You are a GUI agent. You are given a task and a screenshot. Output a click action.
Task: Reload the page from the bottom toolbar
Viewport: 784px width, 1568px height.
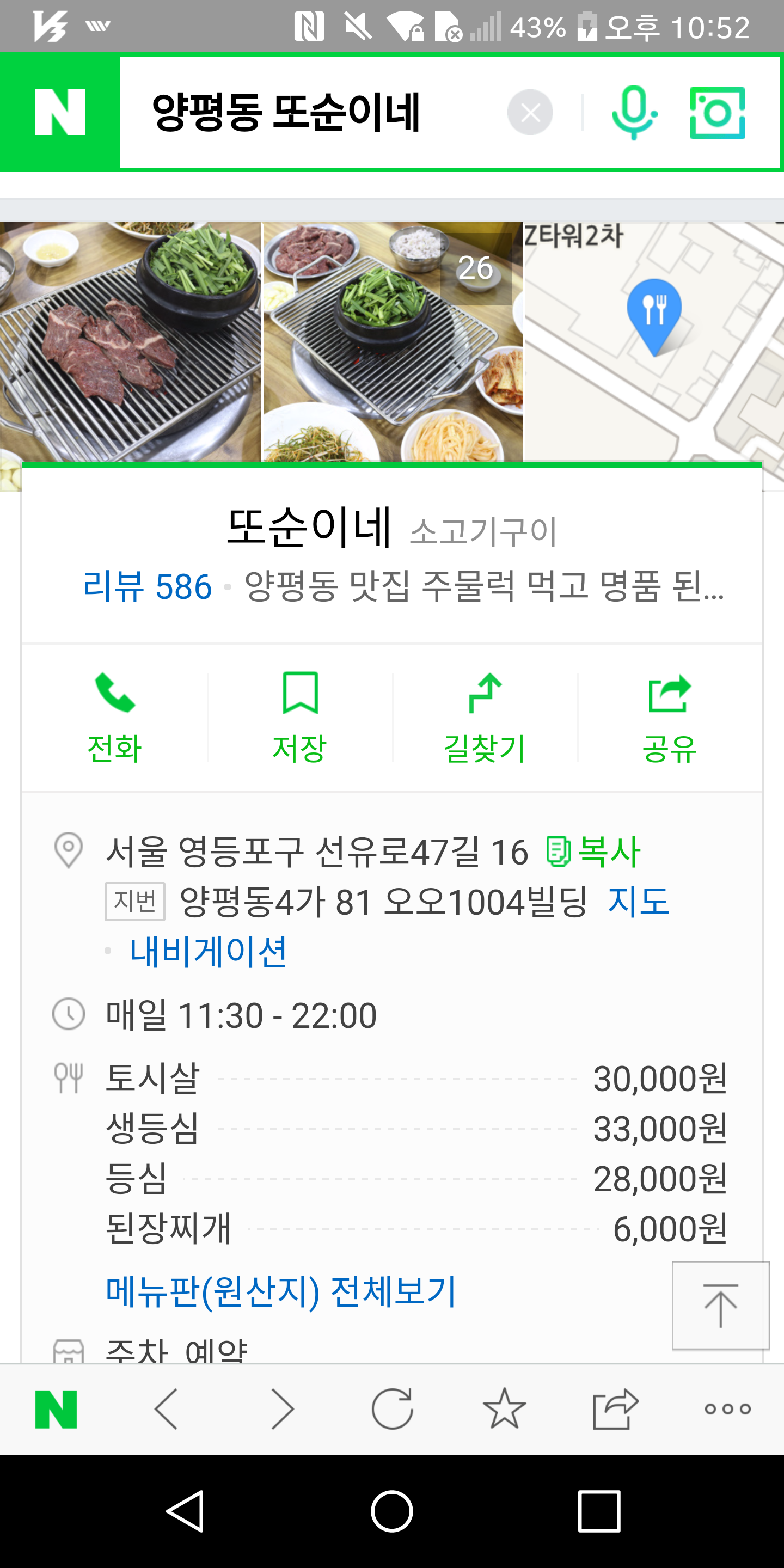tap(393, 1408)
